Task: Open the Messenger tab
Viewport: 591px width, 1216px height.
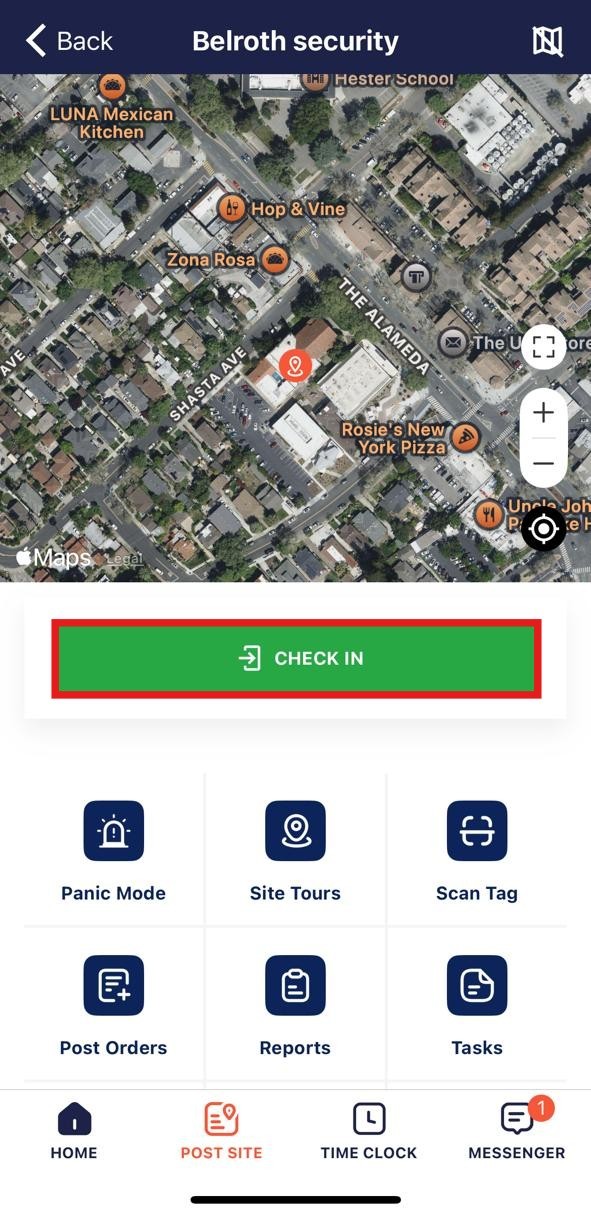Action: tap(517, 1132)
